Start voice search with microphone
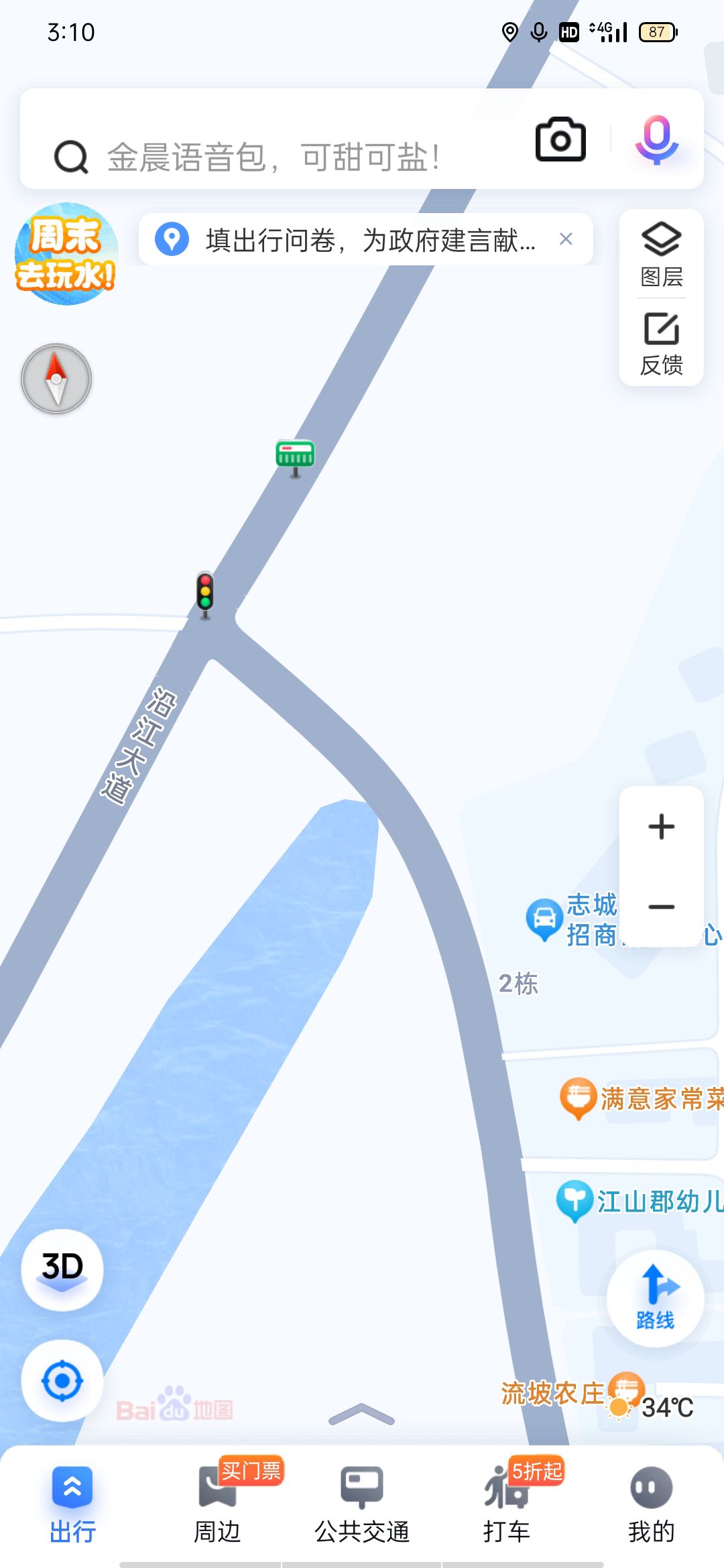 (x=656, y=140)
